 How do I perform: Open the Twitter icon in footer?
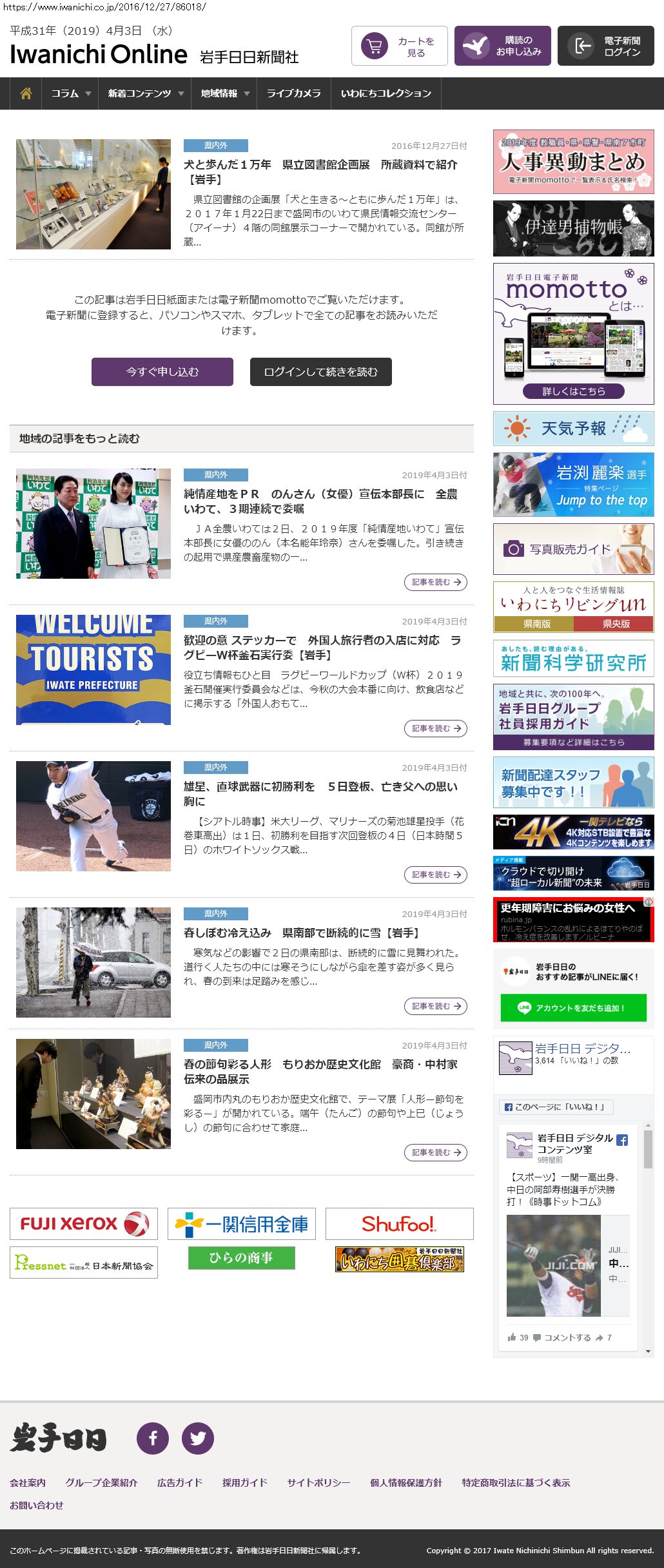pyautogui.click(x=198, y=1438)
